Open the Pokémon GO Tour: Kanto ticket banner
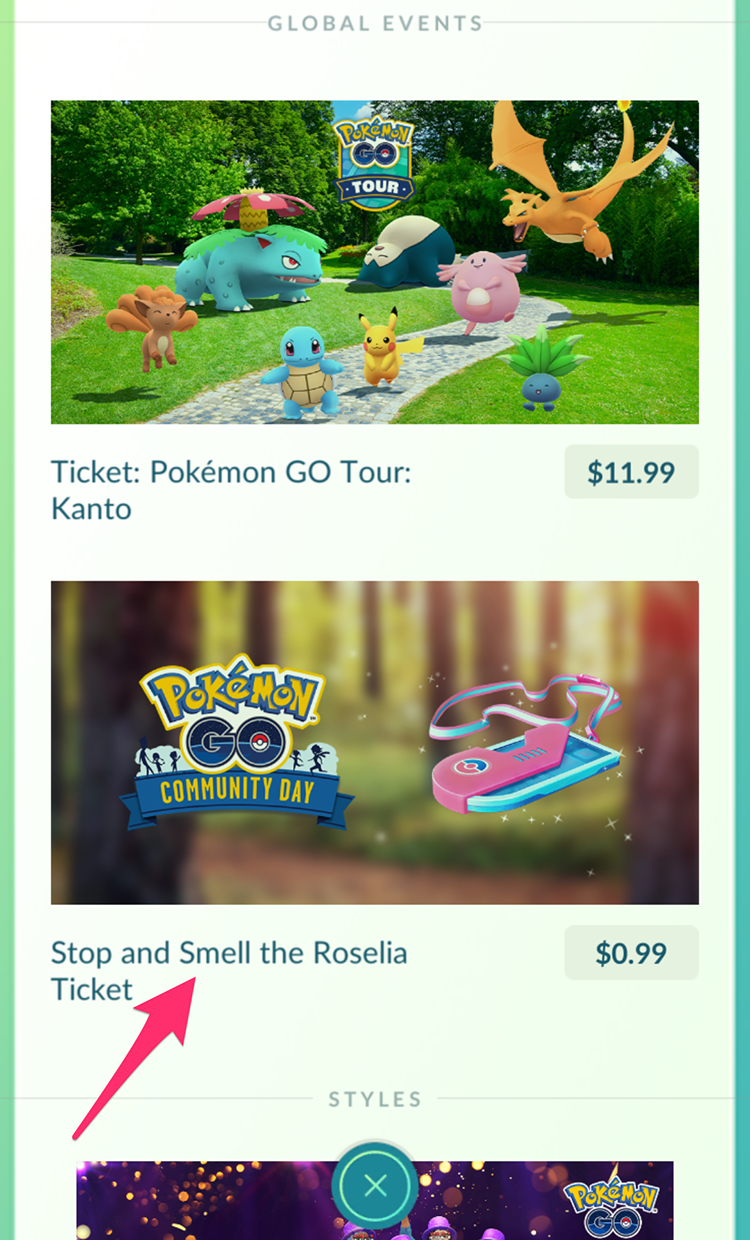The height and width of the screenshot is (1240, 750). (375, 262)
